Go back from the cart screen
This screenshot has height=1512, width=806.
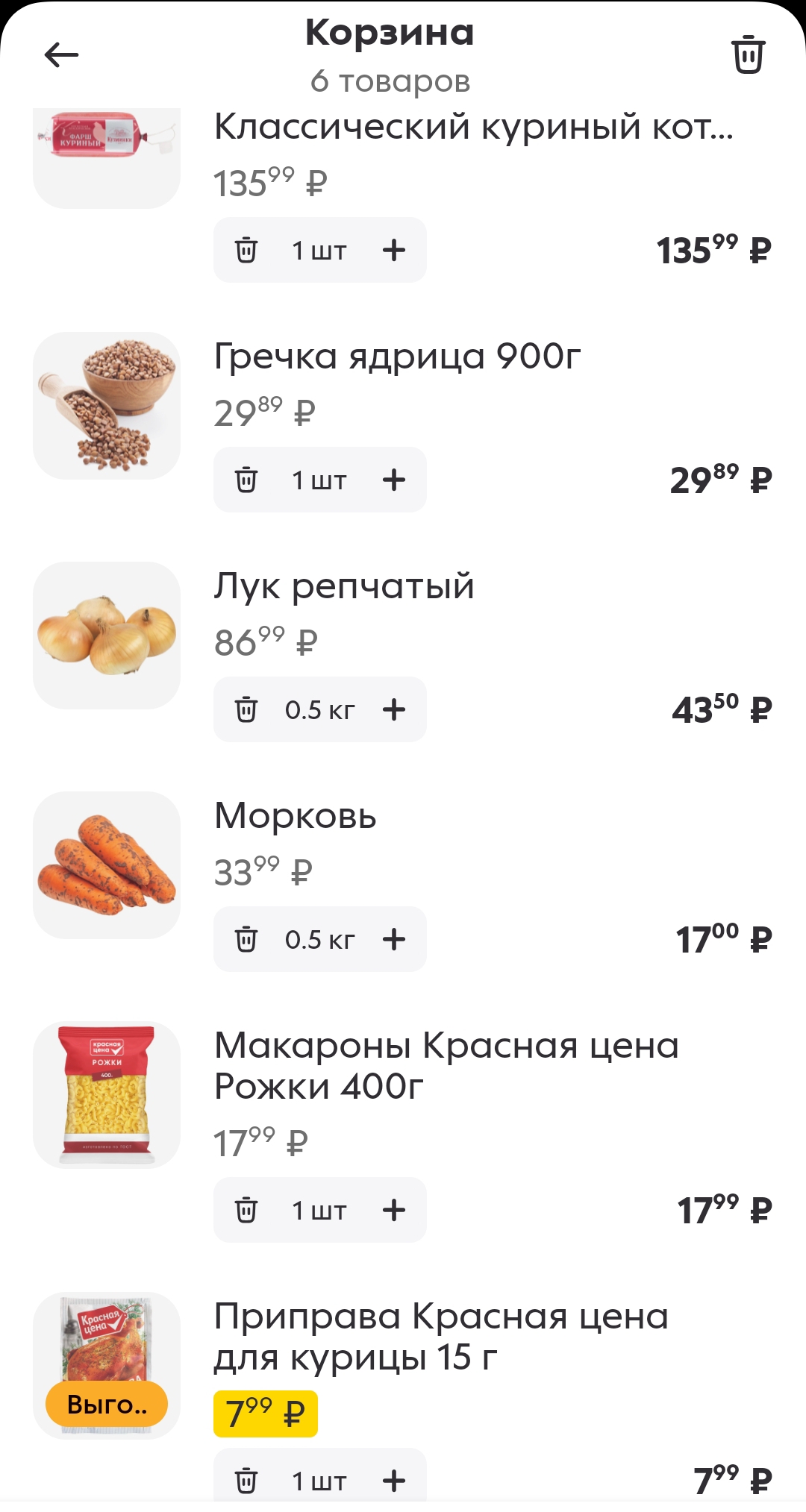click(61, 54)
